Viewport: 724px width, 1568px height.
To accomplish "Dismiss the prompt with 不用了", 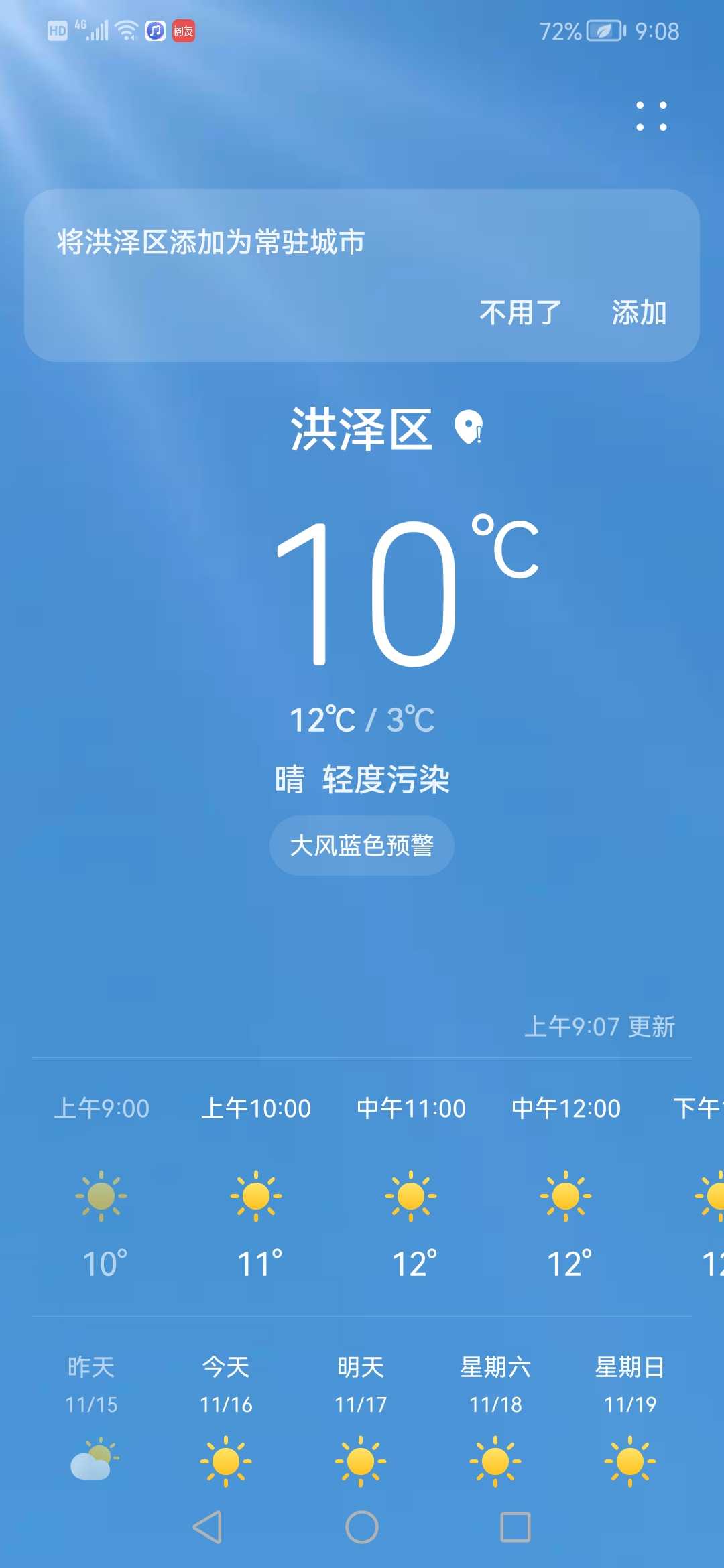I will (x=520, y=312).
